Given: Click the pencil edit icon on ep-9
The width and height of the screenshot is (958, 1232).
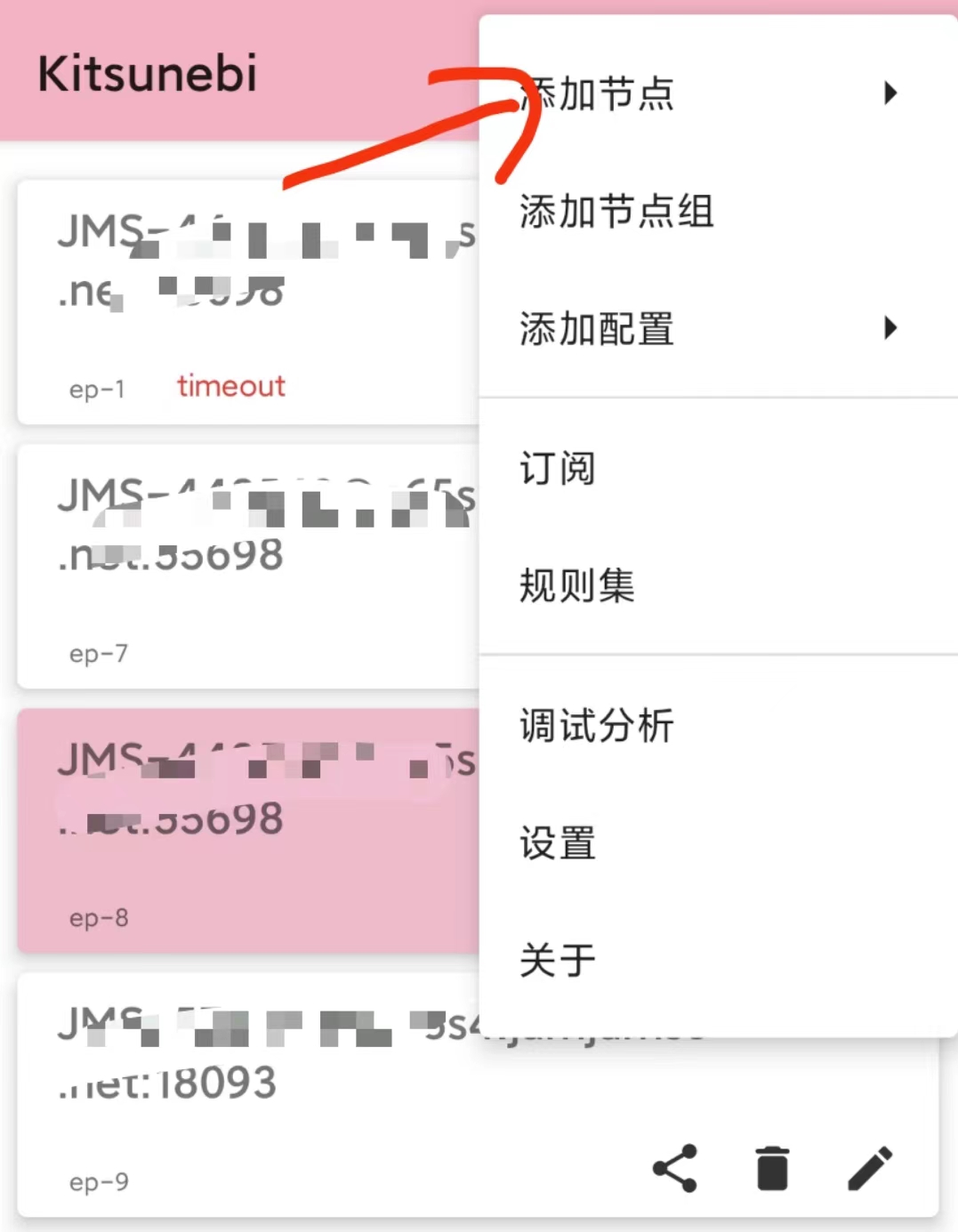Looking at the screenshot, I should (867, 1168).
